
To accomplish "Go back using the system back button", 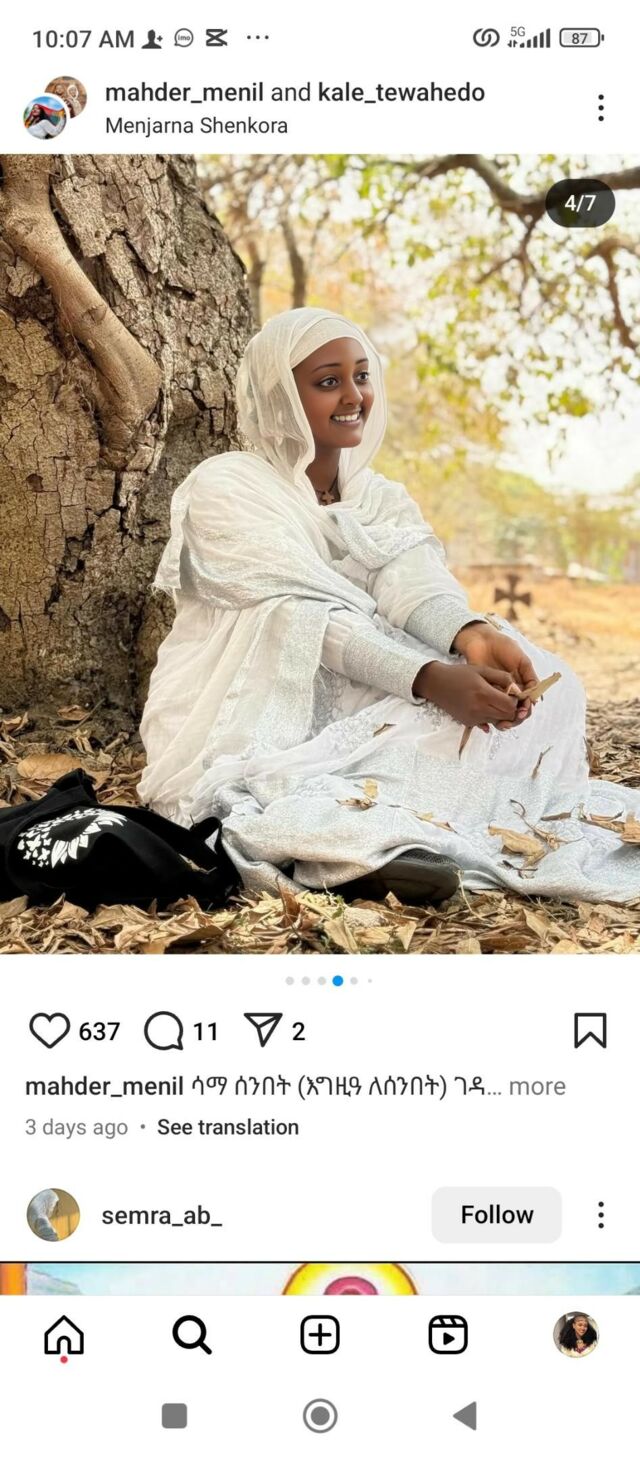I will 465,1416.
